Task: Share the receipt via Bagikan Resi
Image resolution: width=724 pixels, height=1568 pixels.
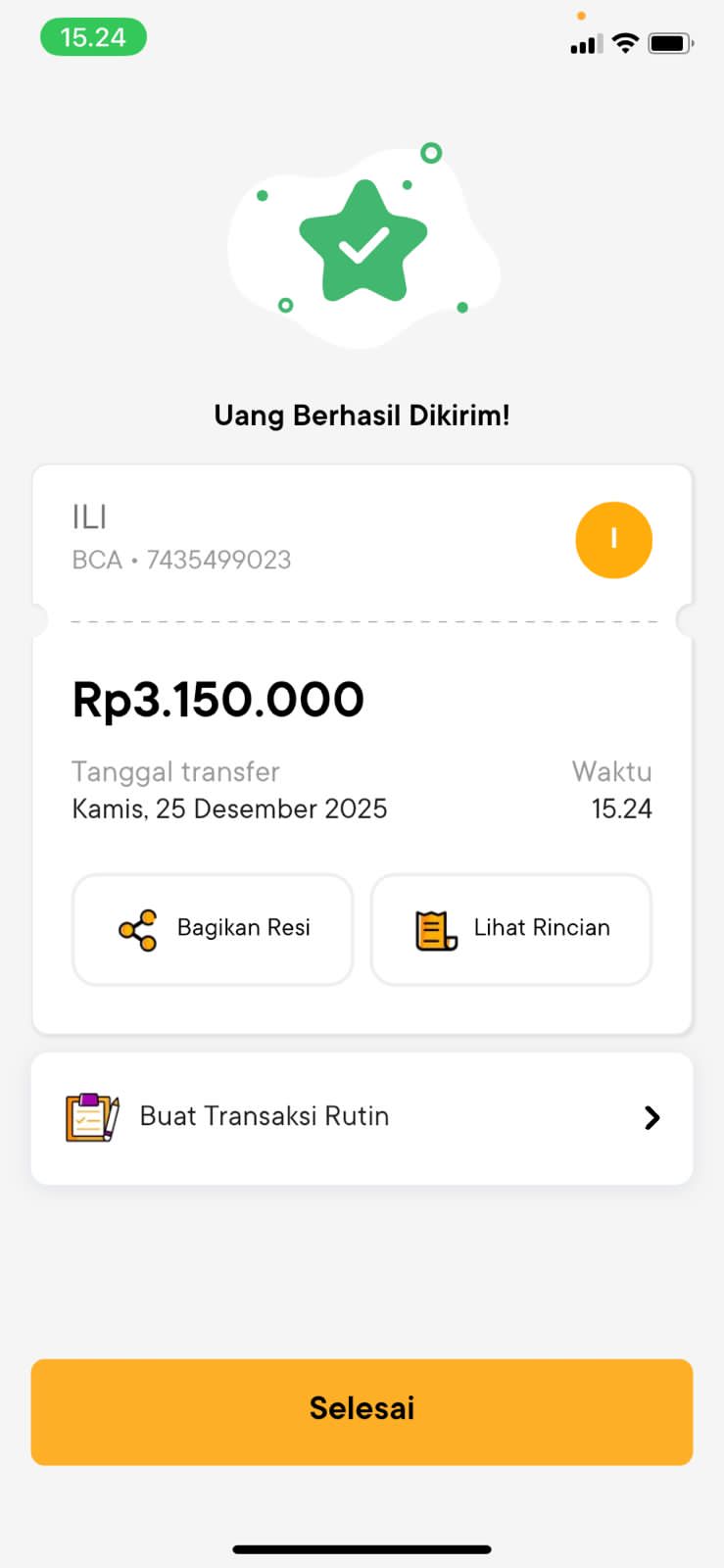Action: tap(213, 928)
